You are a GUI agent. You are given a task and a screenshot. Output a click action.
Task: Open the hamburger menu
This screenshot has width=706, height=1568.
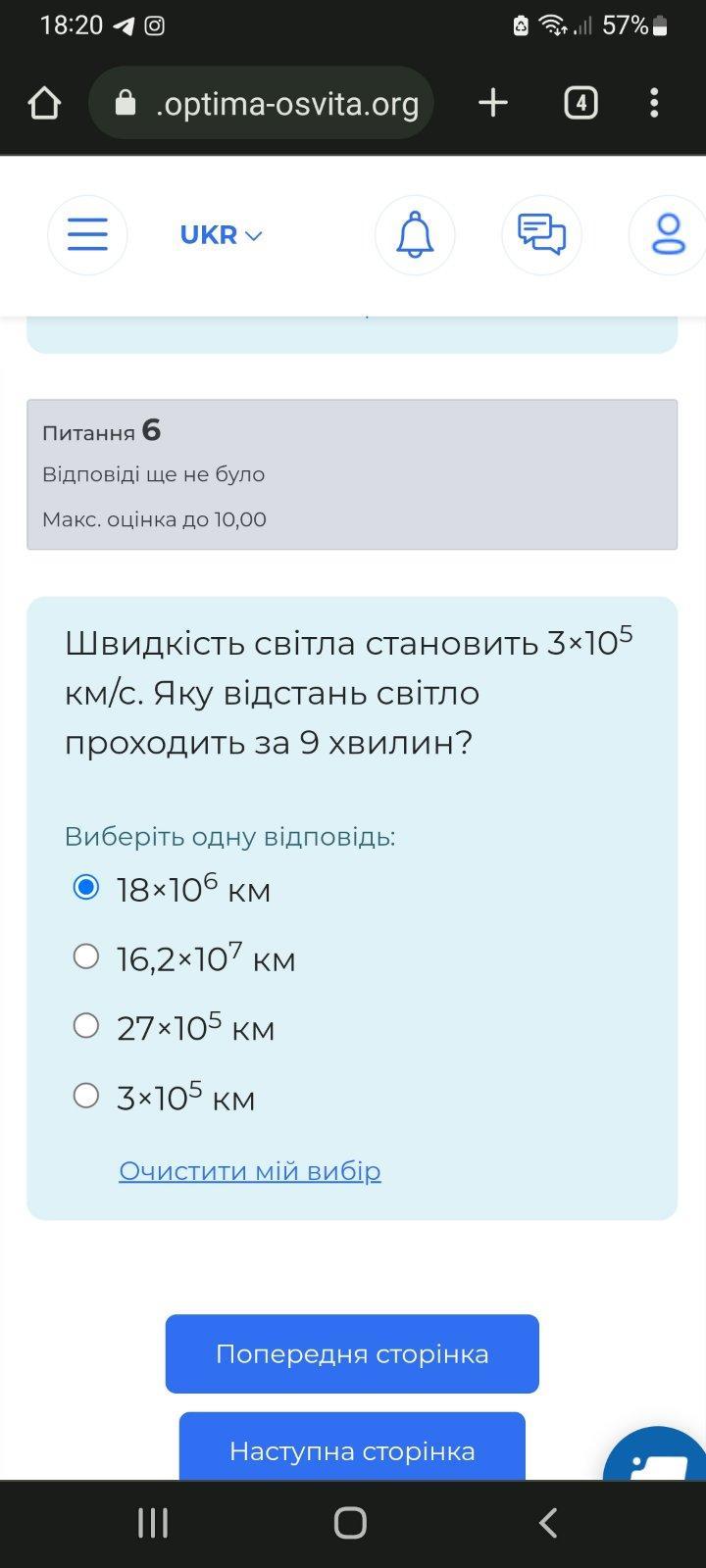(x=87, y=235)
